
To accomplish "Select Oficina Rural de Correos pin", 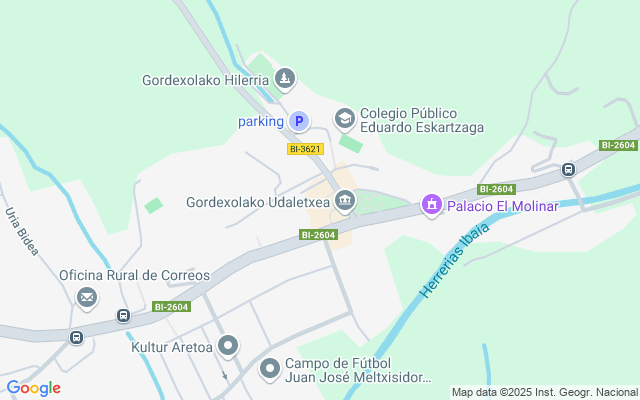I will pyautogui.click(x=88, y=297).
